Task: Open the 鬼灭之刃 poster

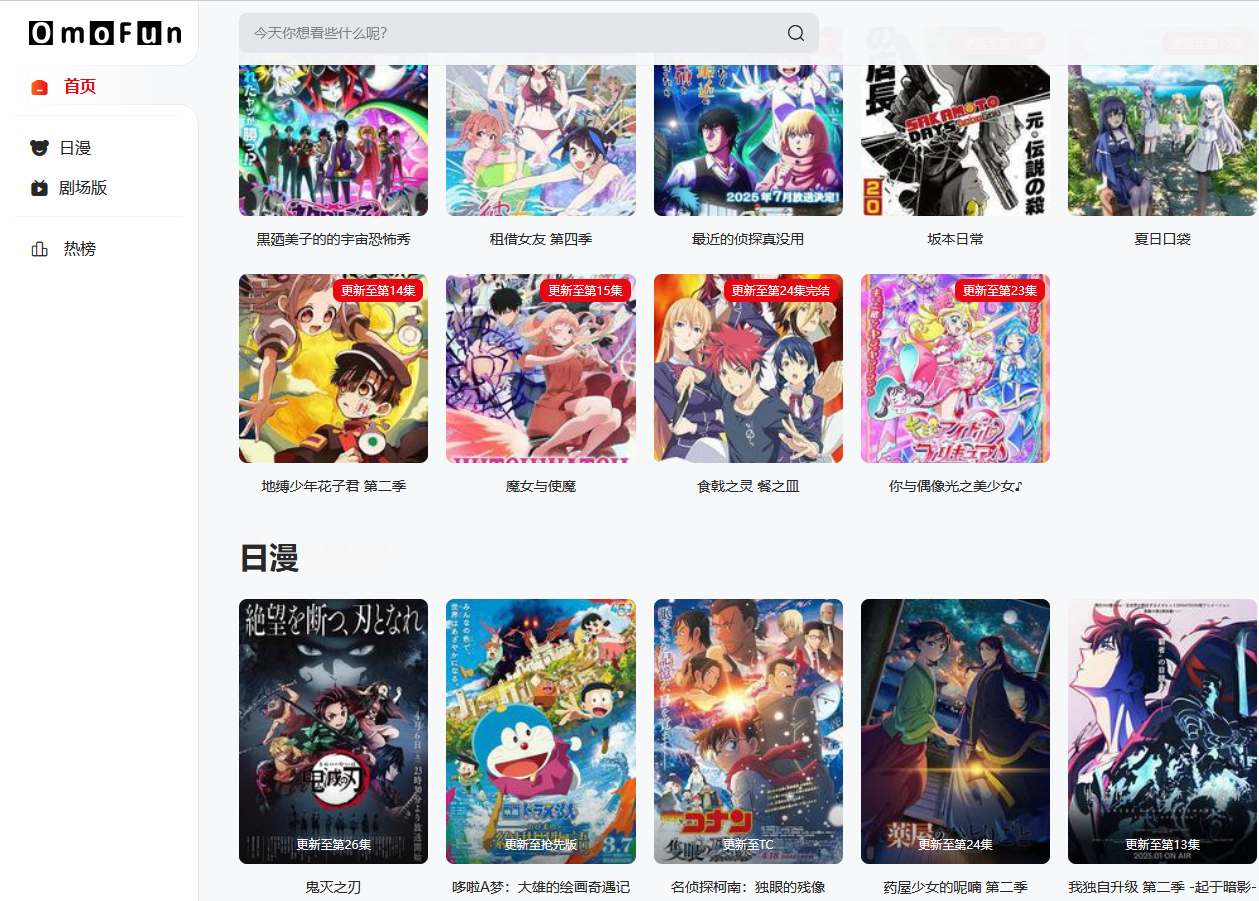Action: [x=333, y=731]
